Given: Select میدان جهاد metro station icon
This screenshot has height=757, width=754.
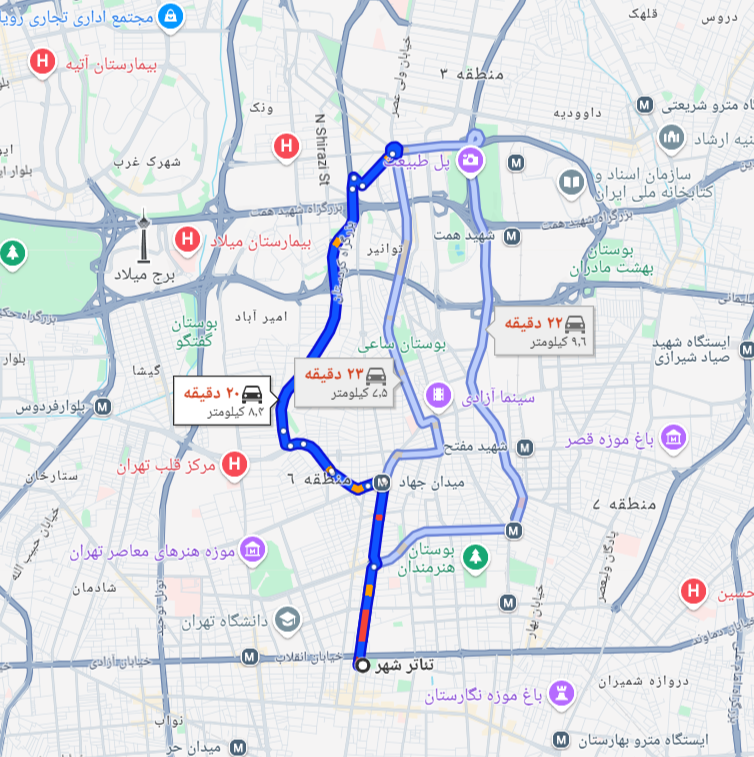Looking at the screenshot, I should (383, 483).
